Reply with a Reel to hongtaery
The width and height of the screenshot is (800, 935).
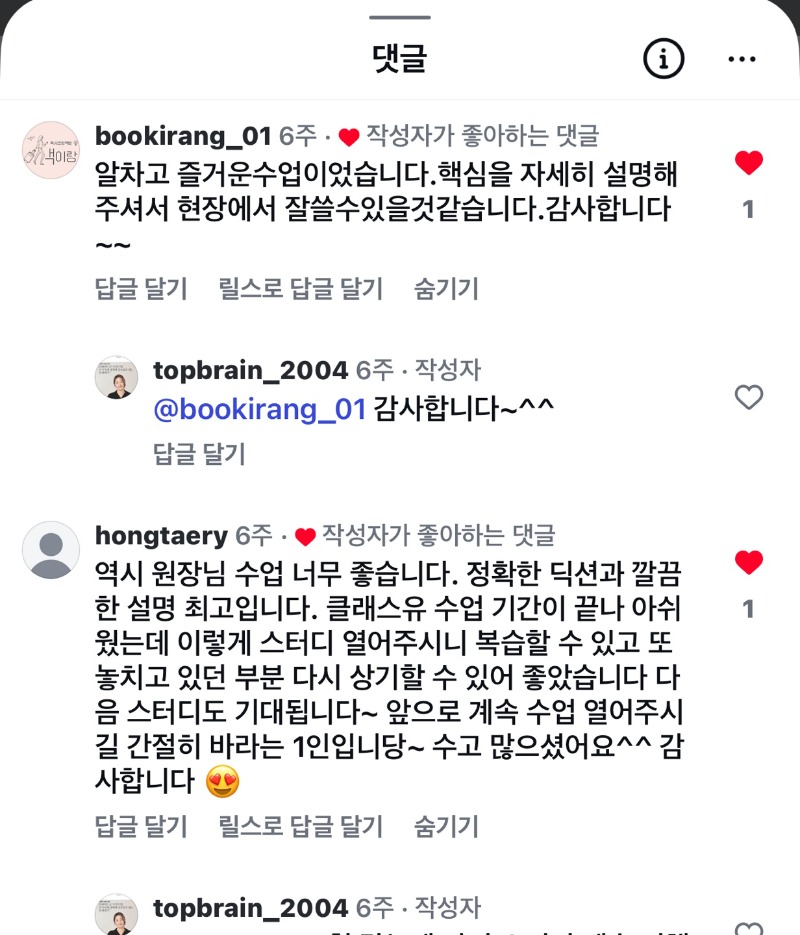[x=300, y=826]
